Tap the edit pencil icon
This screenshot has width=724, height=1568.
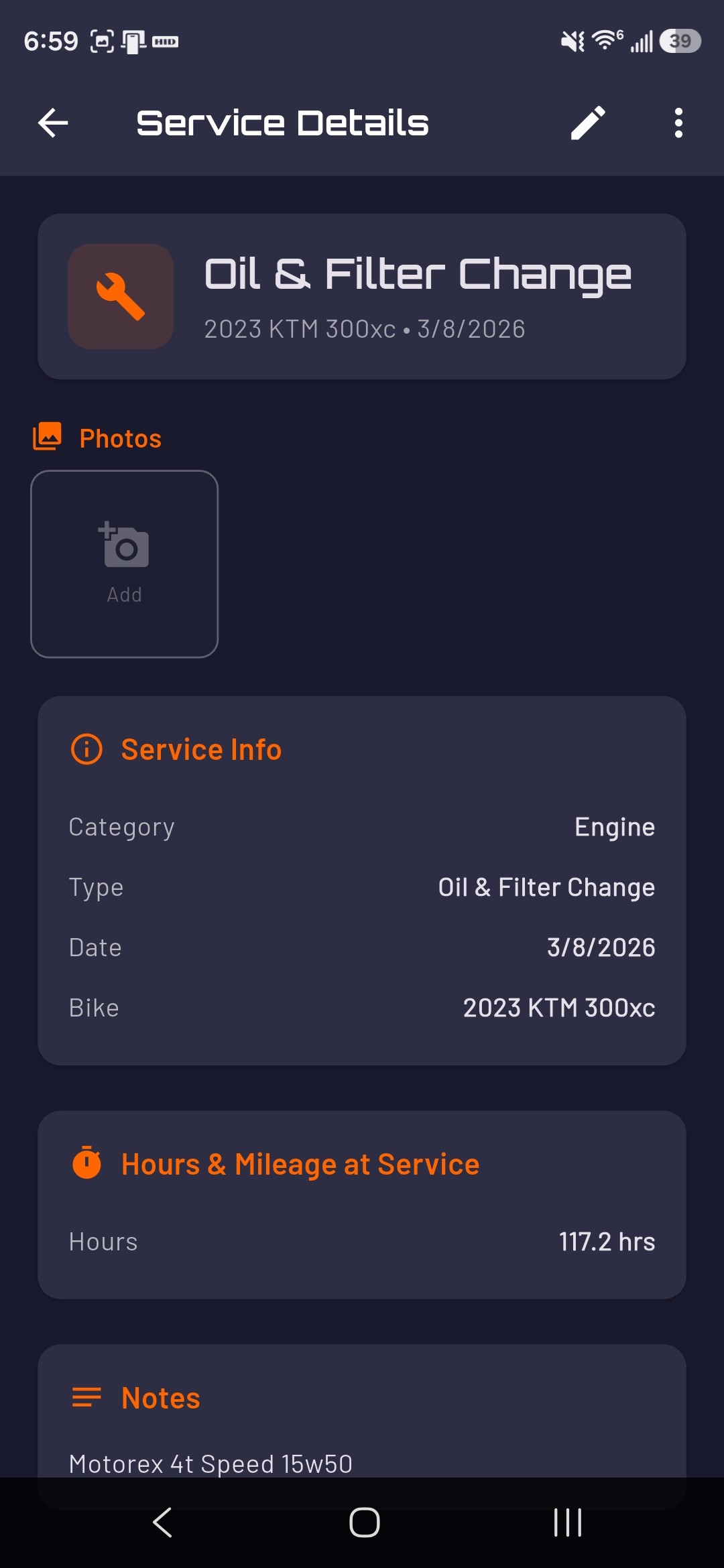(x=589, y=123)
